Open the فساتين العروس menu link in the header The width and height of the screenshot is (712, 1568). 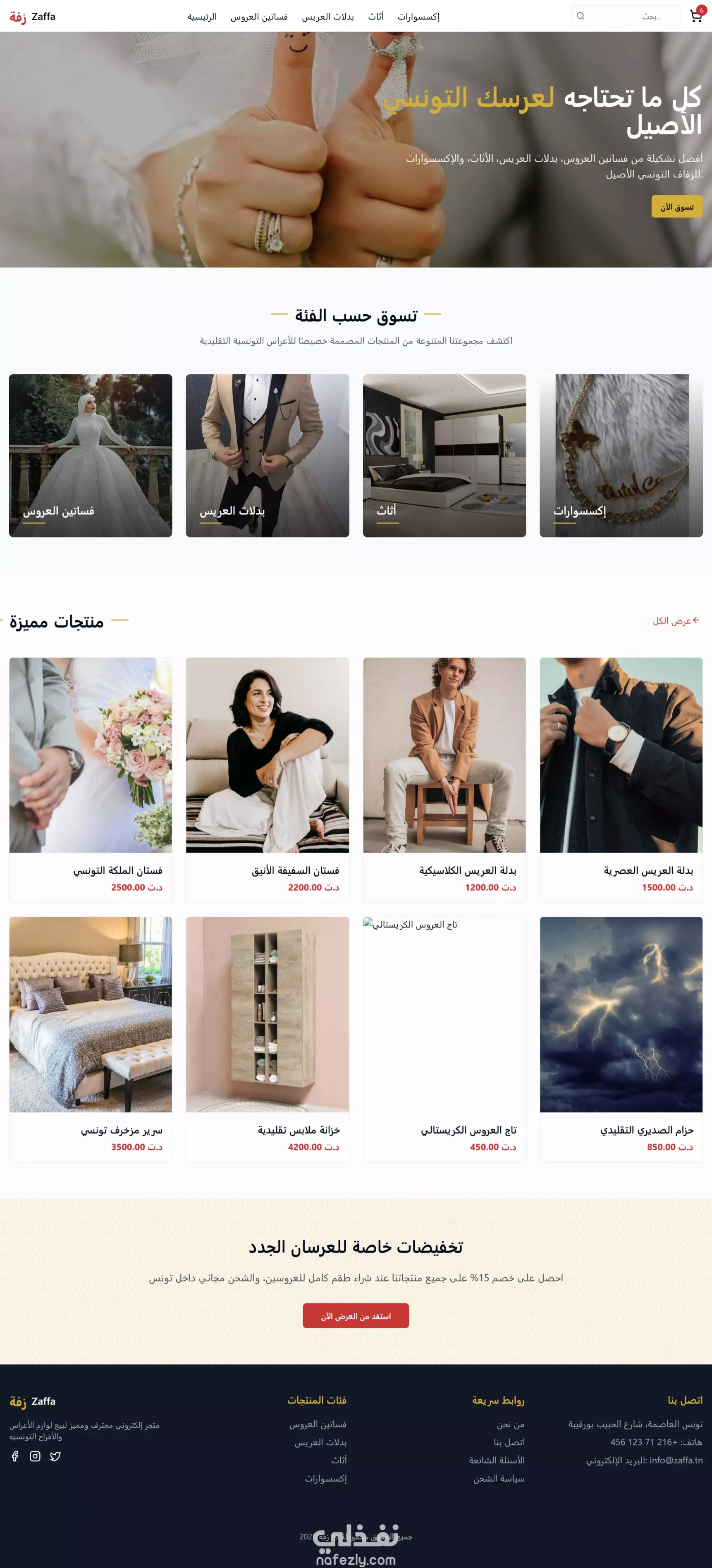(259, 17)
